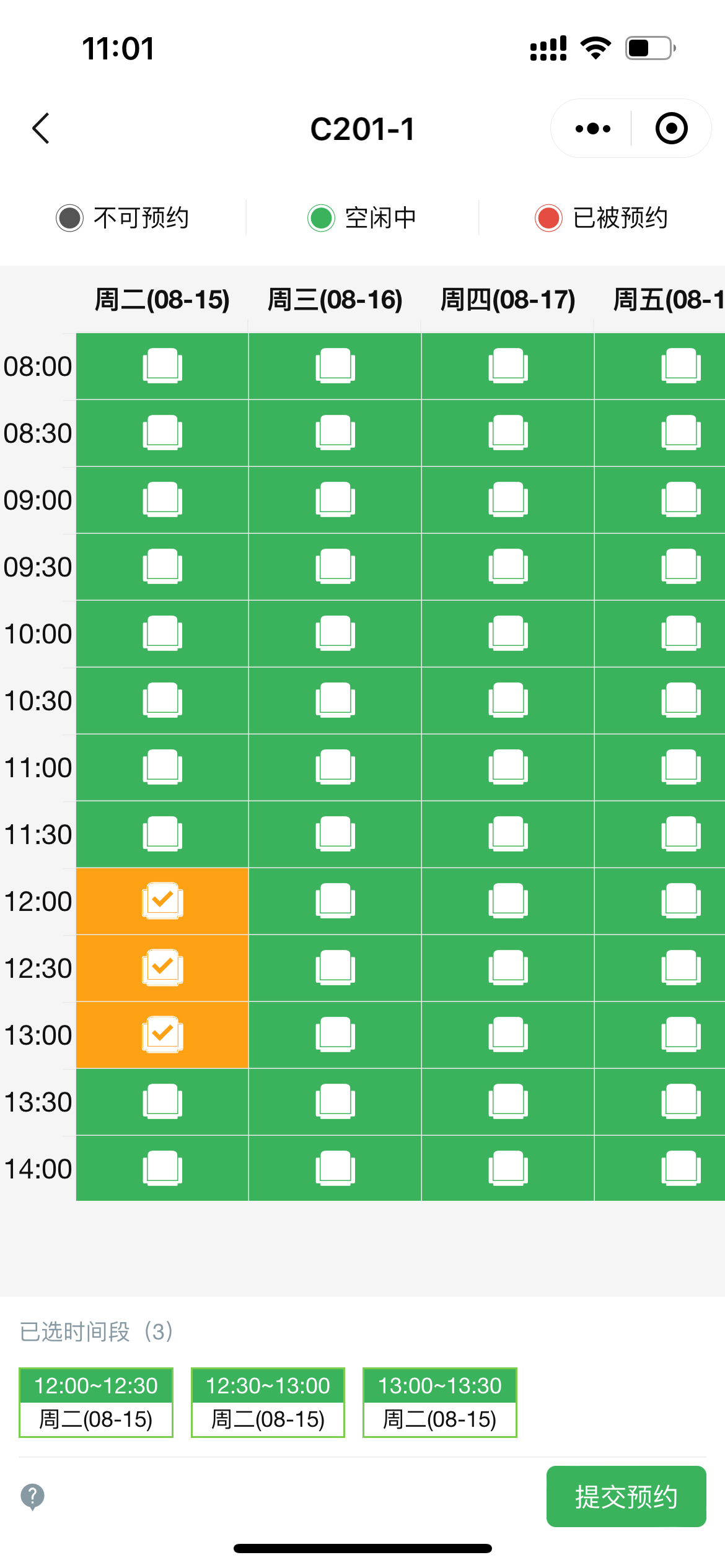This screenshot has height=1568, width=725.
Task: Select the 14:00 slot on 周三(08-16)
Action: pos(335,1169)
